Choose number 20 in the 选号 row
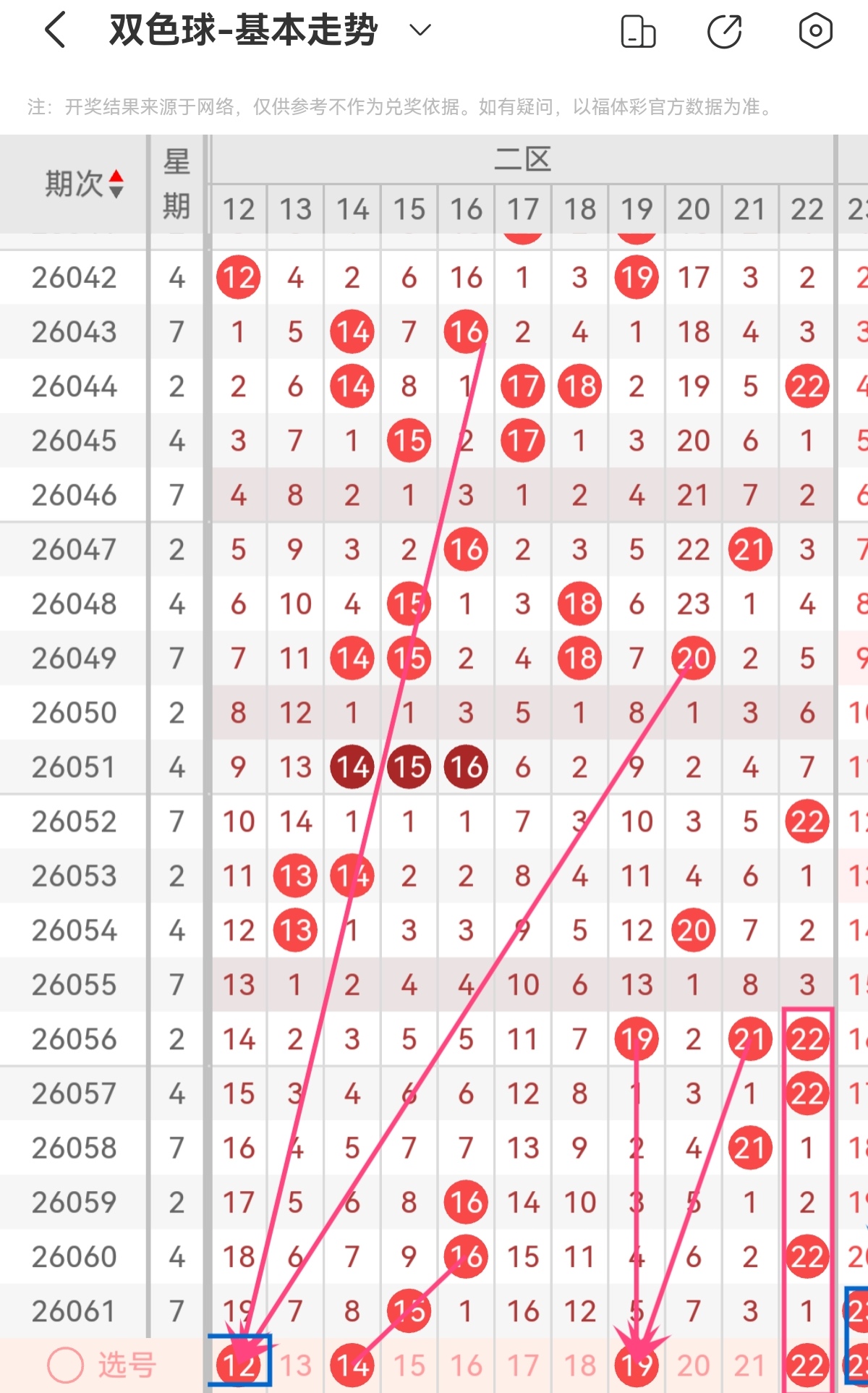 (693, 1366)
